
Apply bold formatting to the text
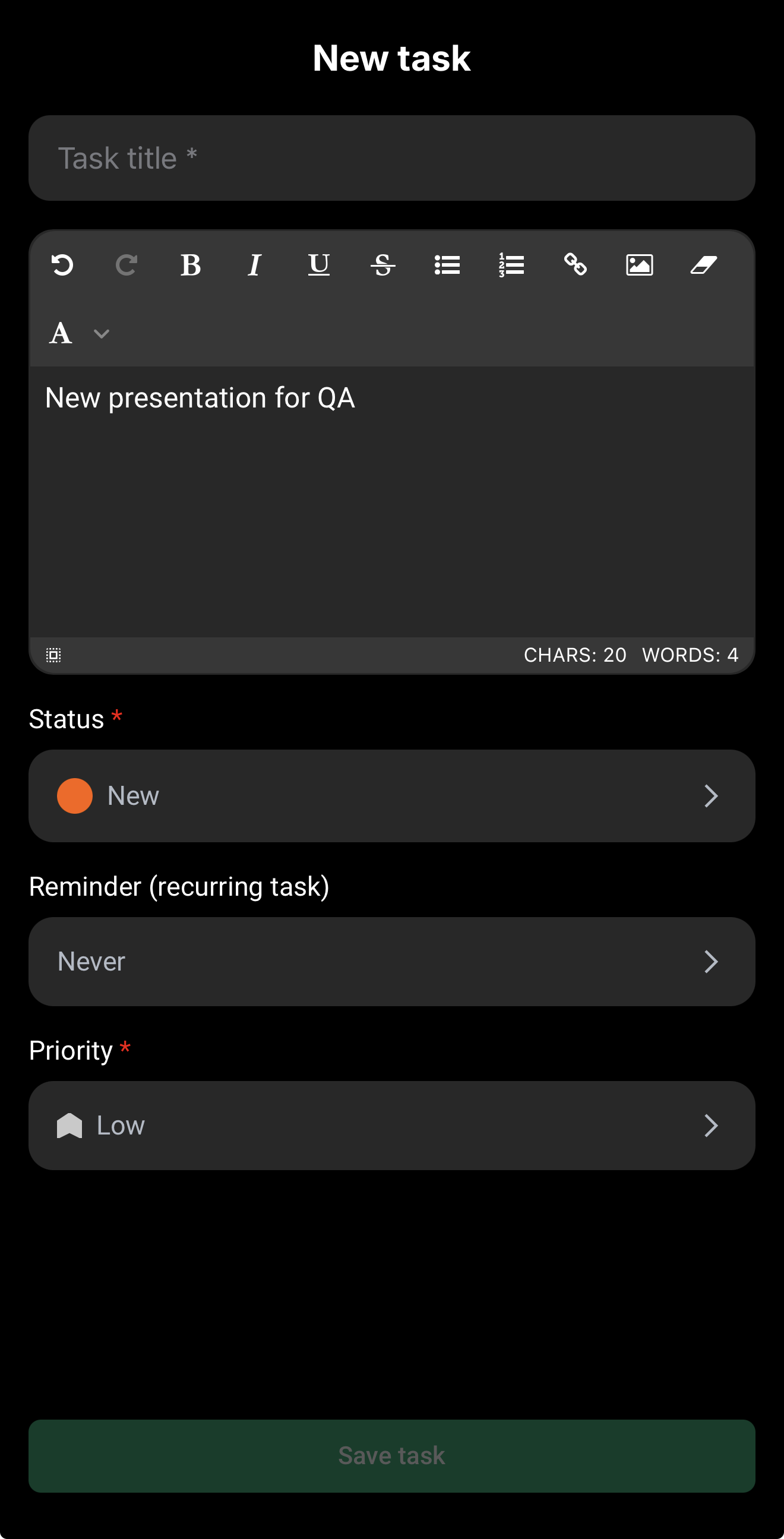click(x=191, y=266)
